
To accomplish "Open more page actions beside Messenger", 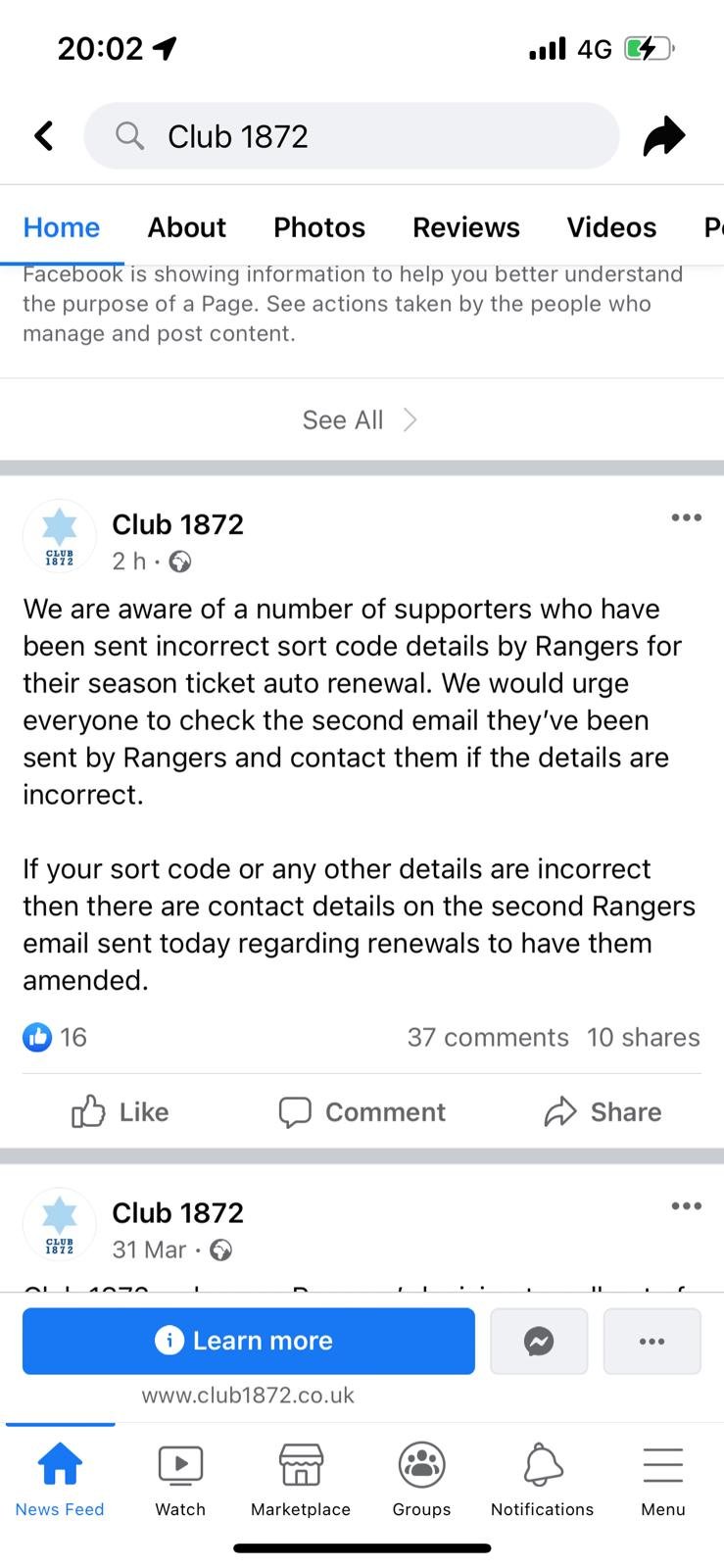I will pos(652,1341).
